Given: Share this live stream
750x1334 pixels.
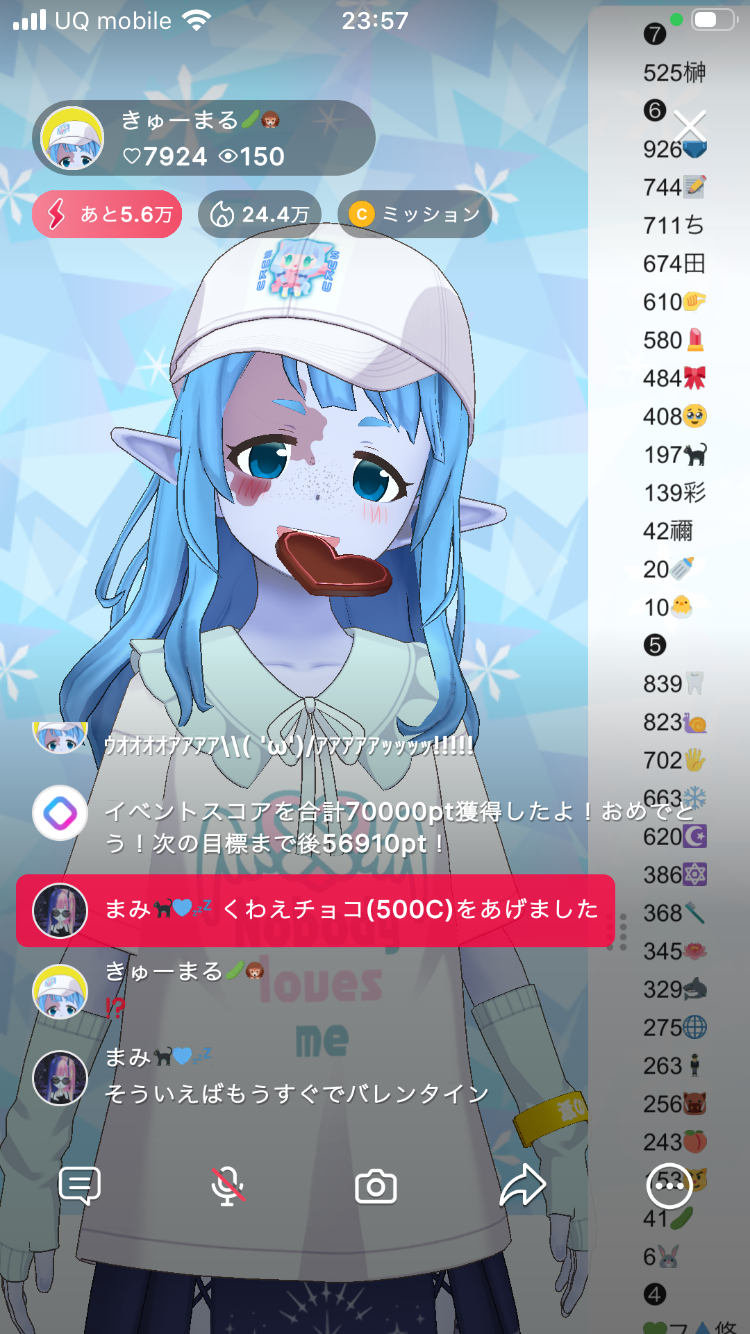Looking at the screenshot, I should click(x=522, y=1187).
